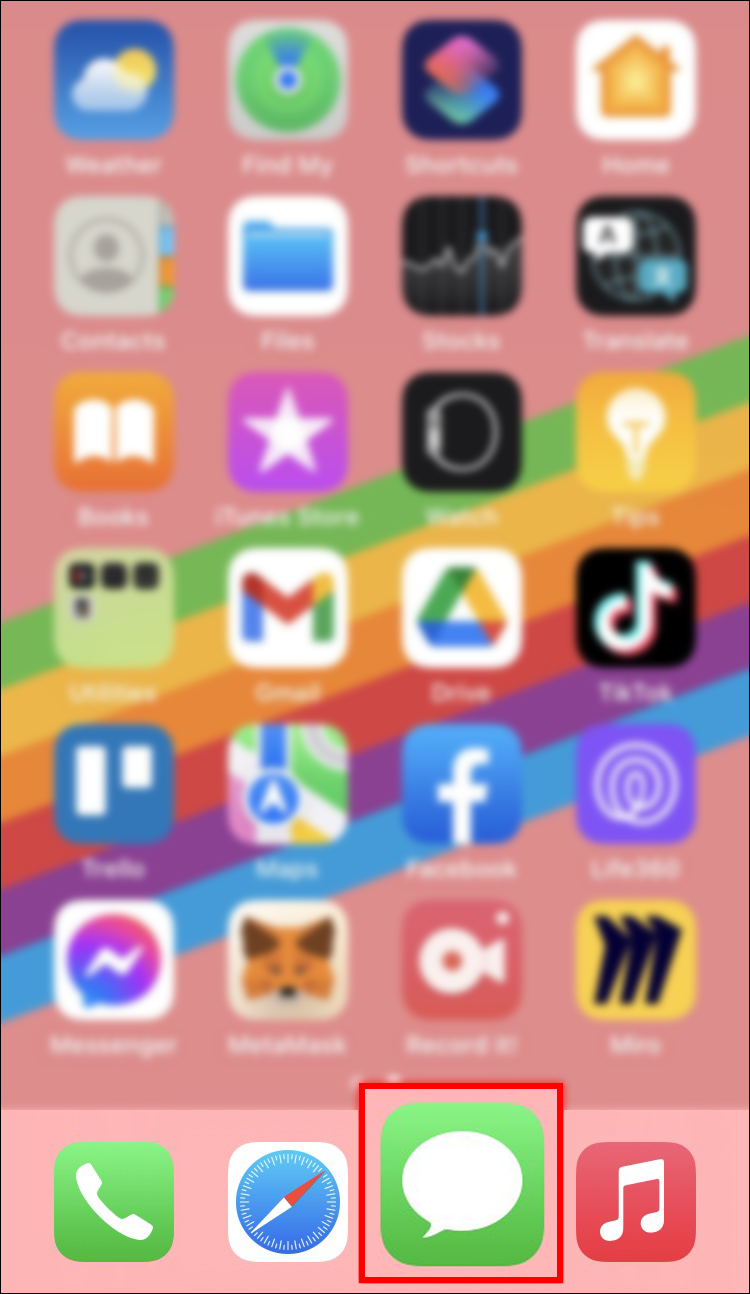Open Google Drive

click(461, 608)
